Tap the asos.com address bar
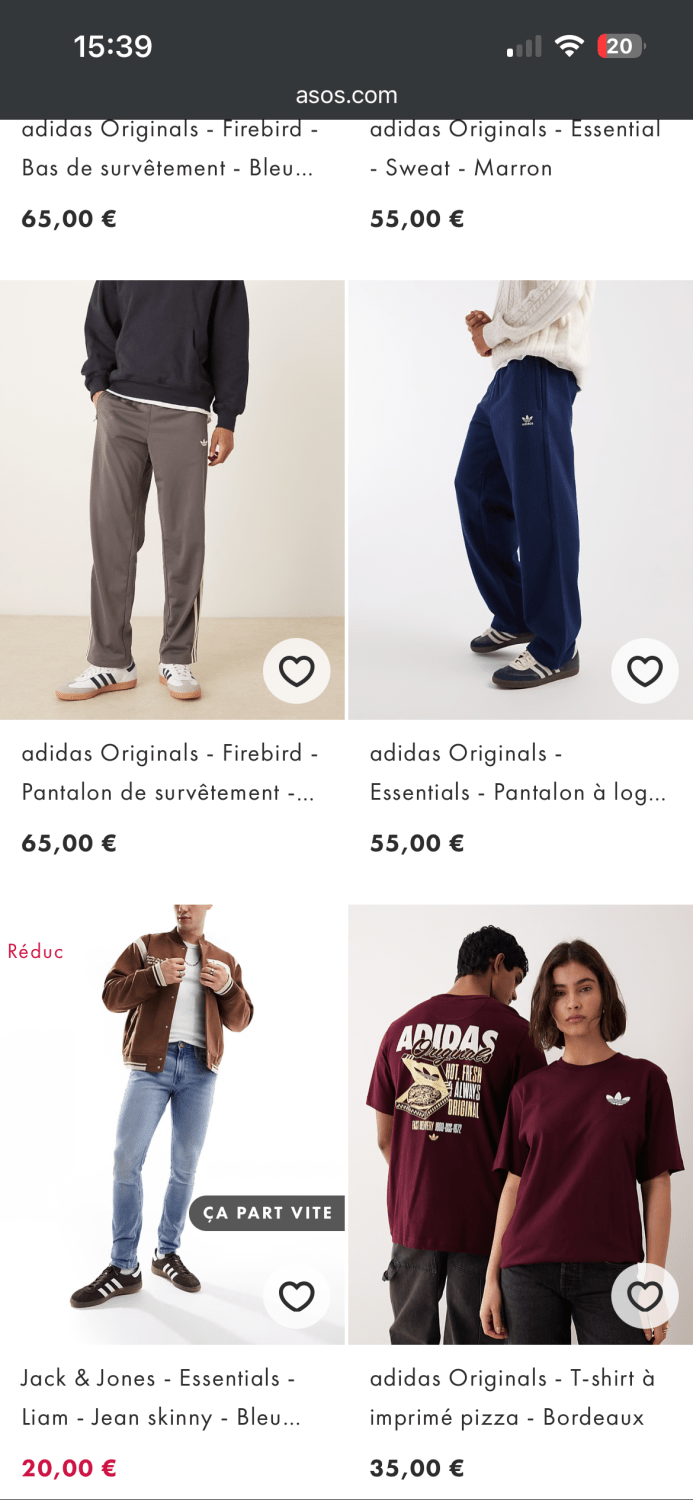The image size is (693, 1500). 346,96
